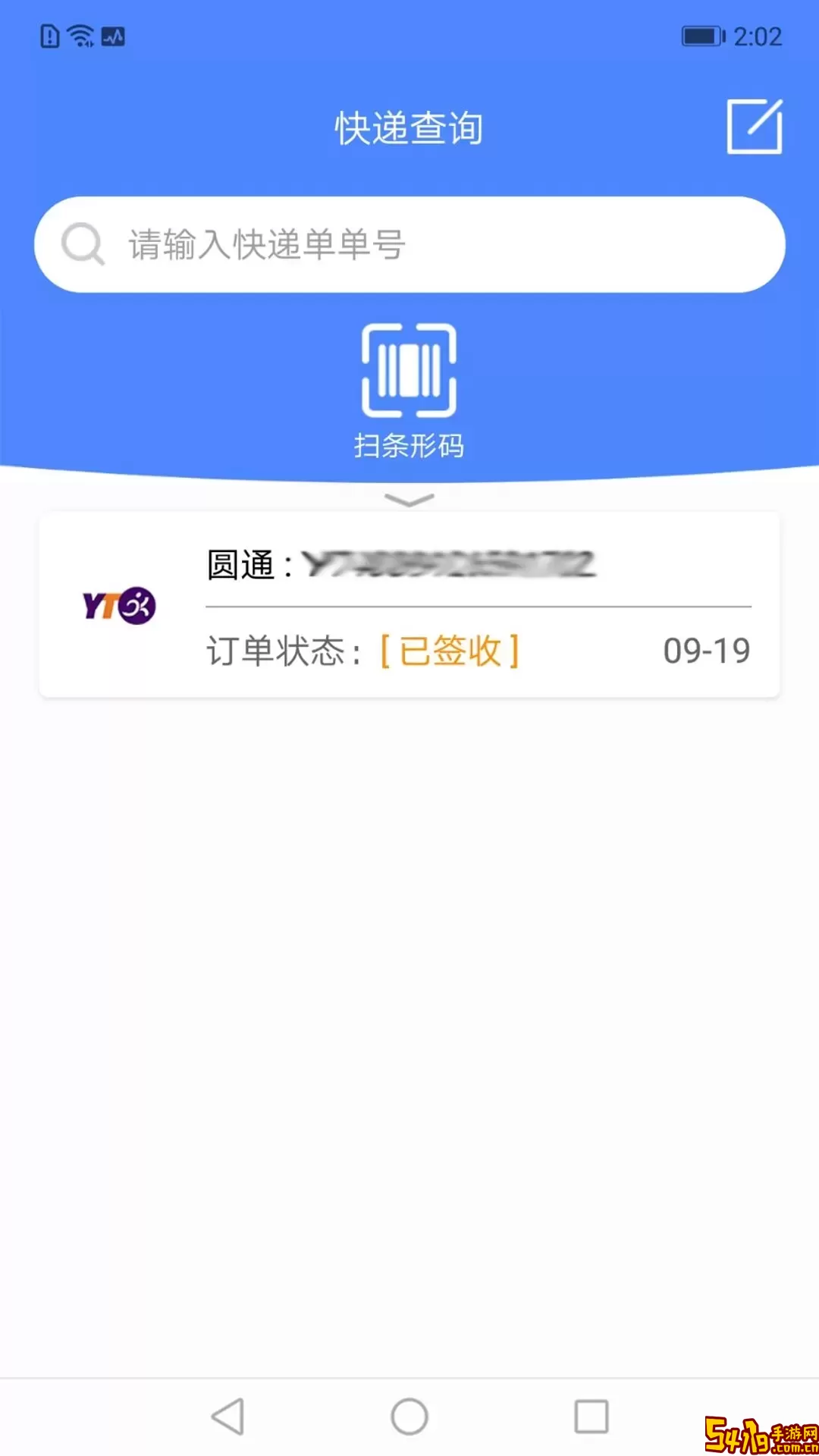Screen dimensions: 819x1456
Task: Open the 圆通 signed package record
Action: click(409, 605)
